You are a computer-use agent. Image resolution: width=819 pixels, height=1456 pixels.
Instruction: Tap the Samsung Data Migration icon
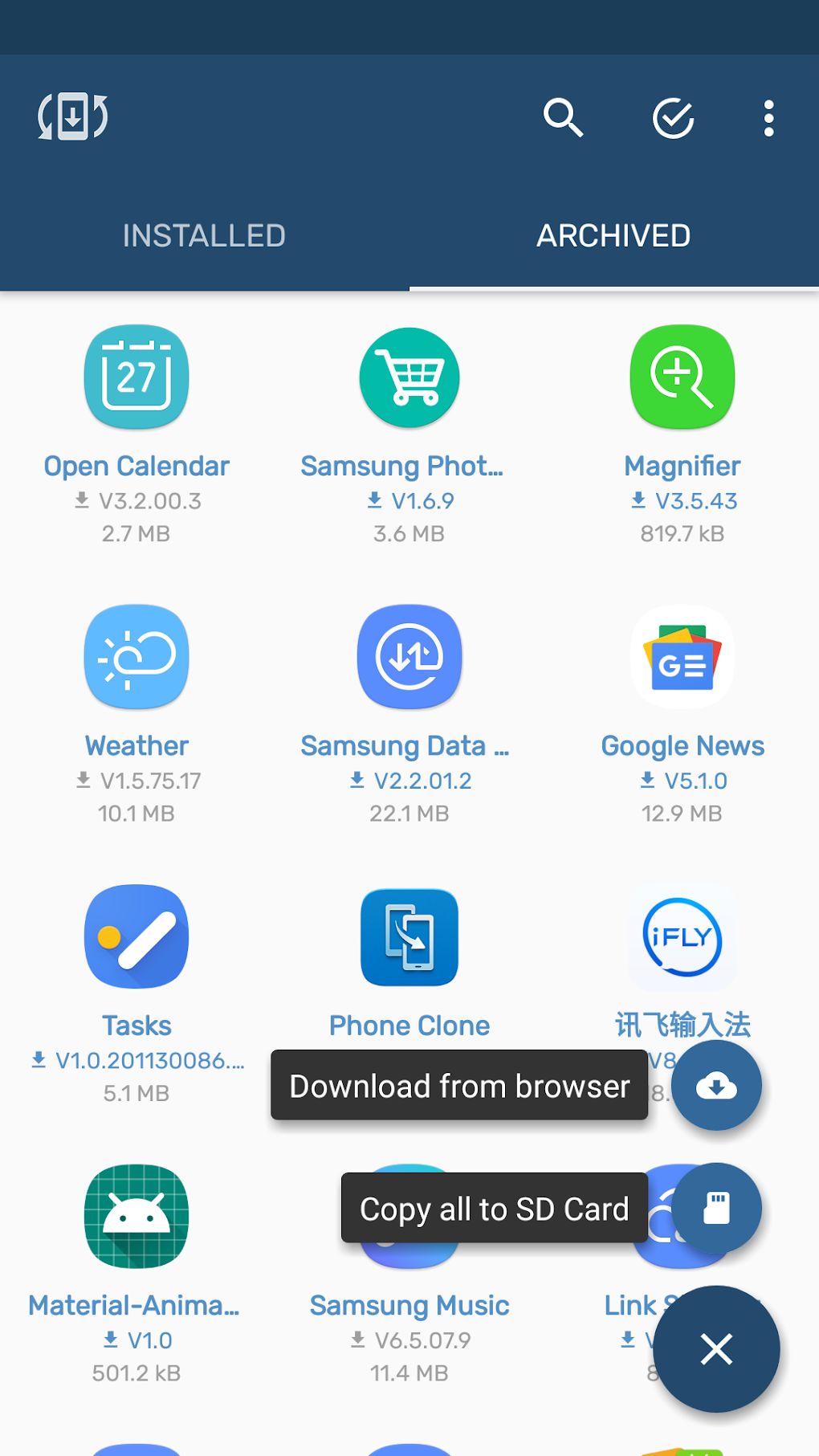(x=409, y=656)
